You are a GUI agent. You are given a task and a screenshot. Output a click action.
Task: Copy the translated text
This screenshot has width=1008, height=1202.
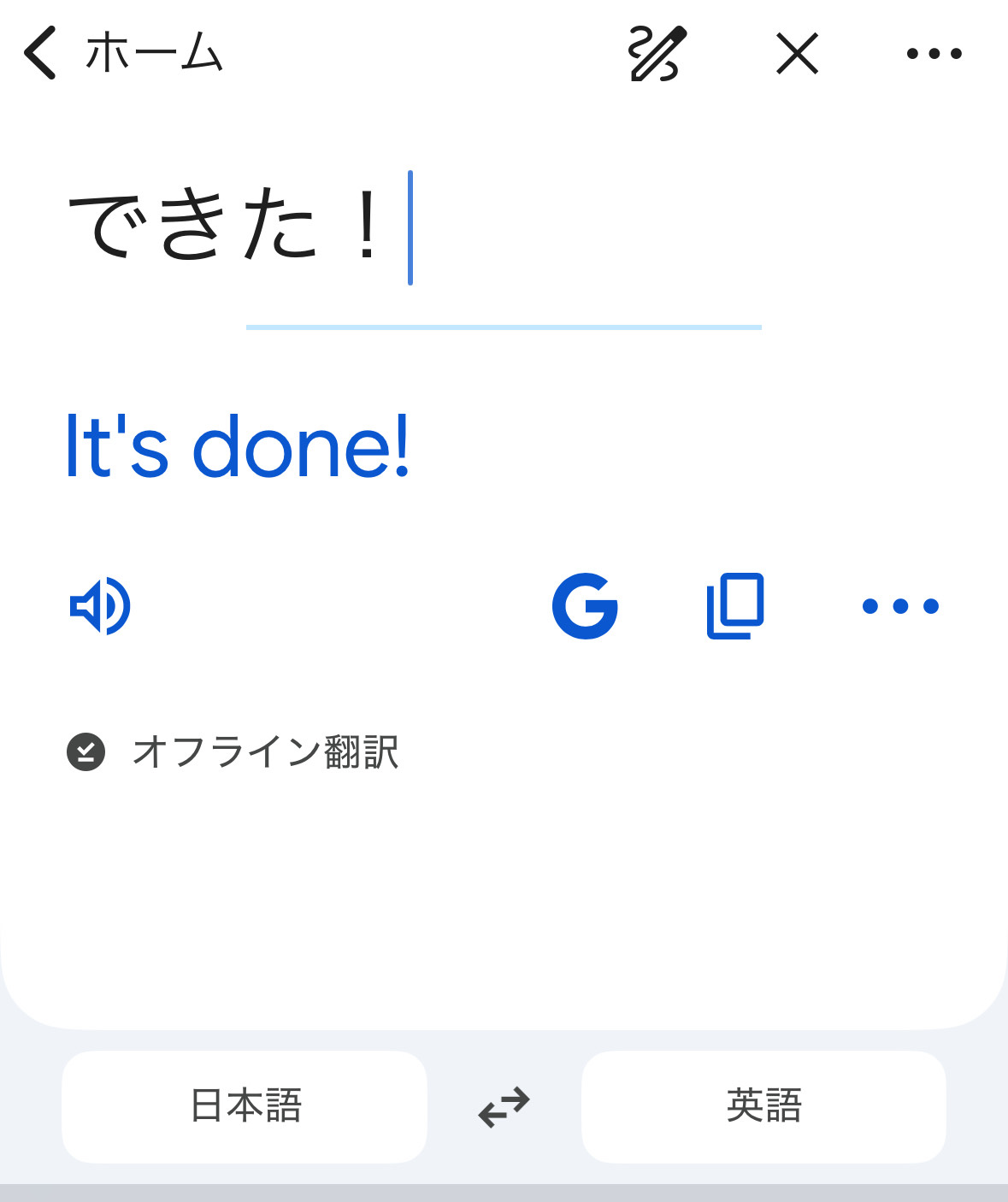735,606
